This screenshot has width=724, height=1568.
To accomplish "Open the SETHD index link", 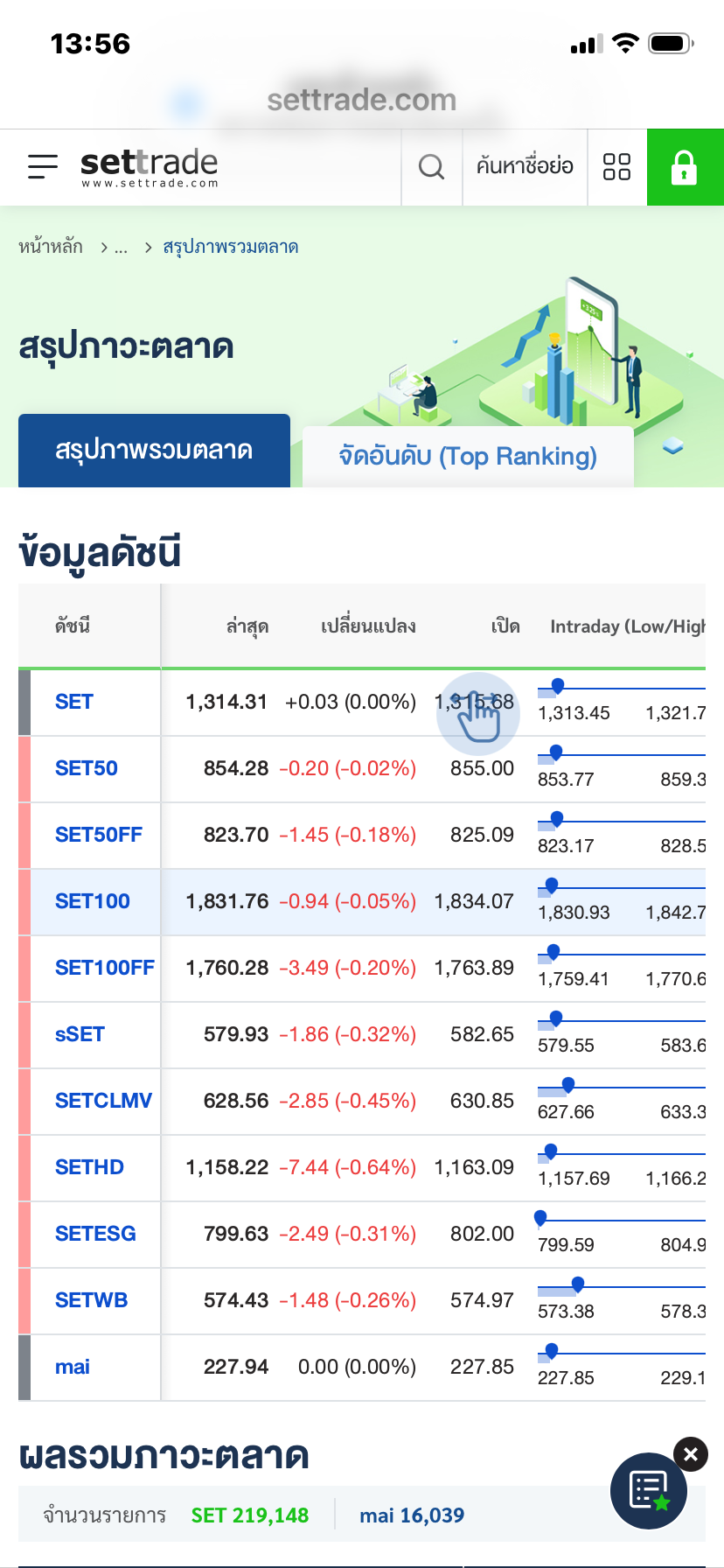I will [x=89, y=1167].
